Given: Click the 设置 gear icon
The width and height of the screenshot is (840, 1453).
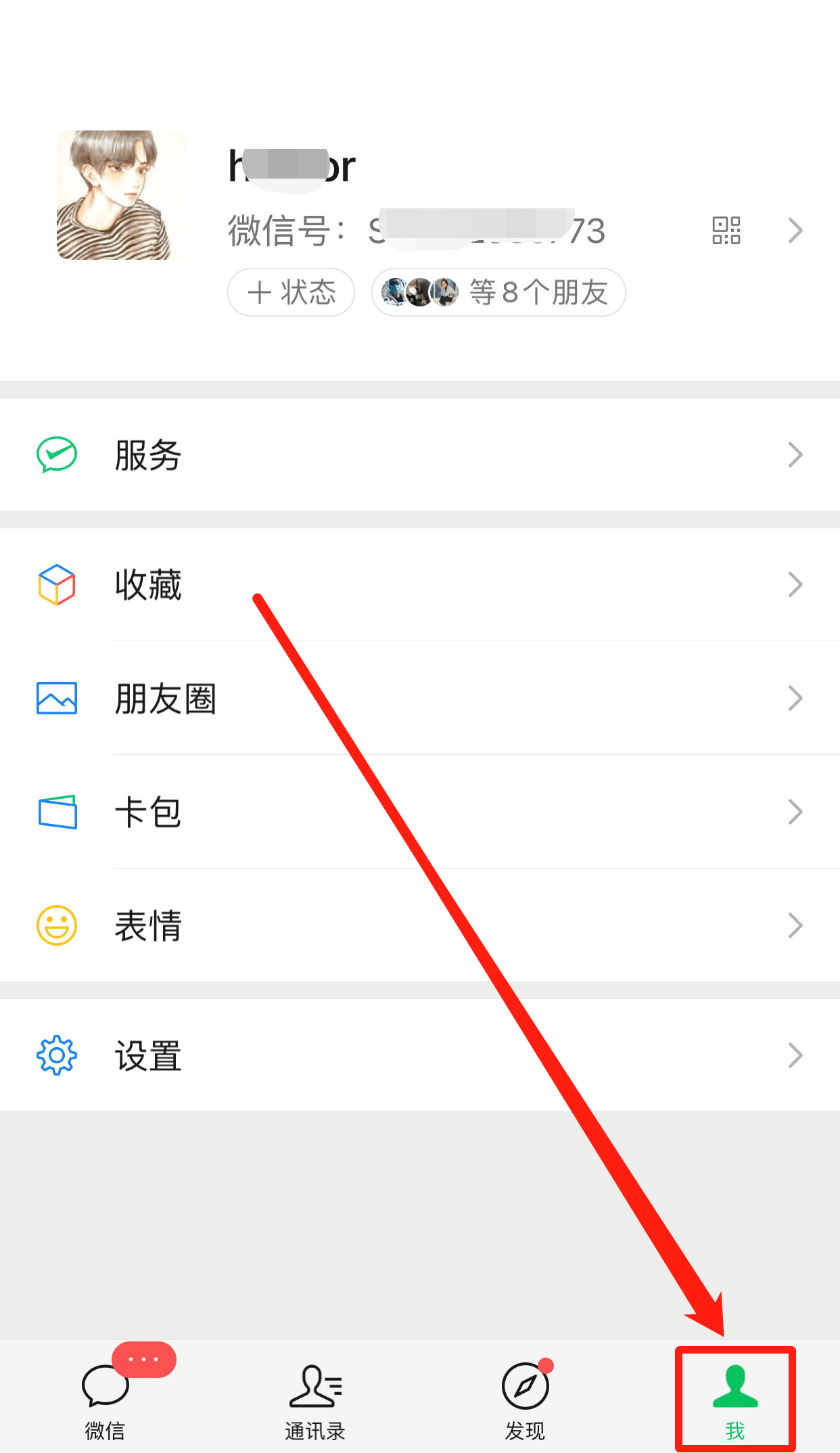Looking at the screenshot, I should click(56, 1054).
